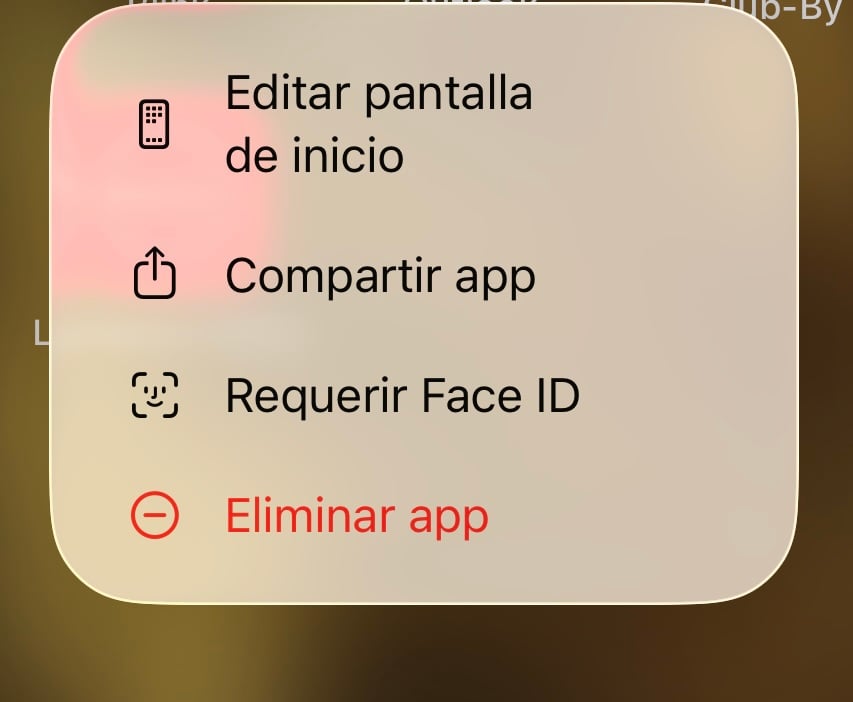Select Eliminar app to remove it

[x=356, y=517]
